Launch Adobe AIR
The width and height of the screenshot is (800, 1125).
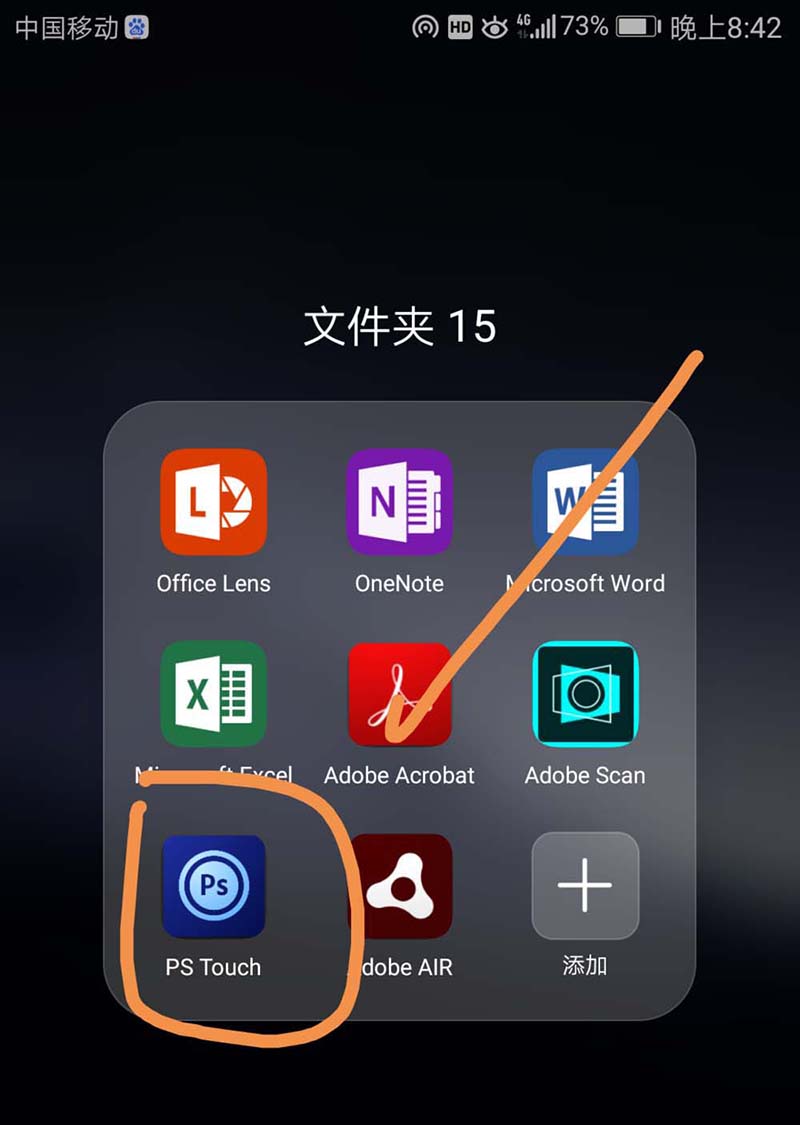pyautogui.click(x=399, y=886)
